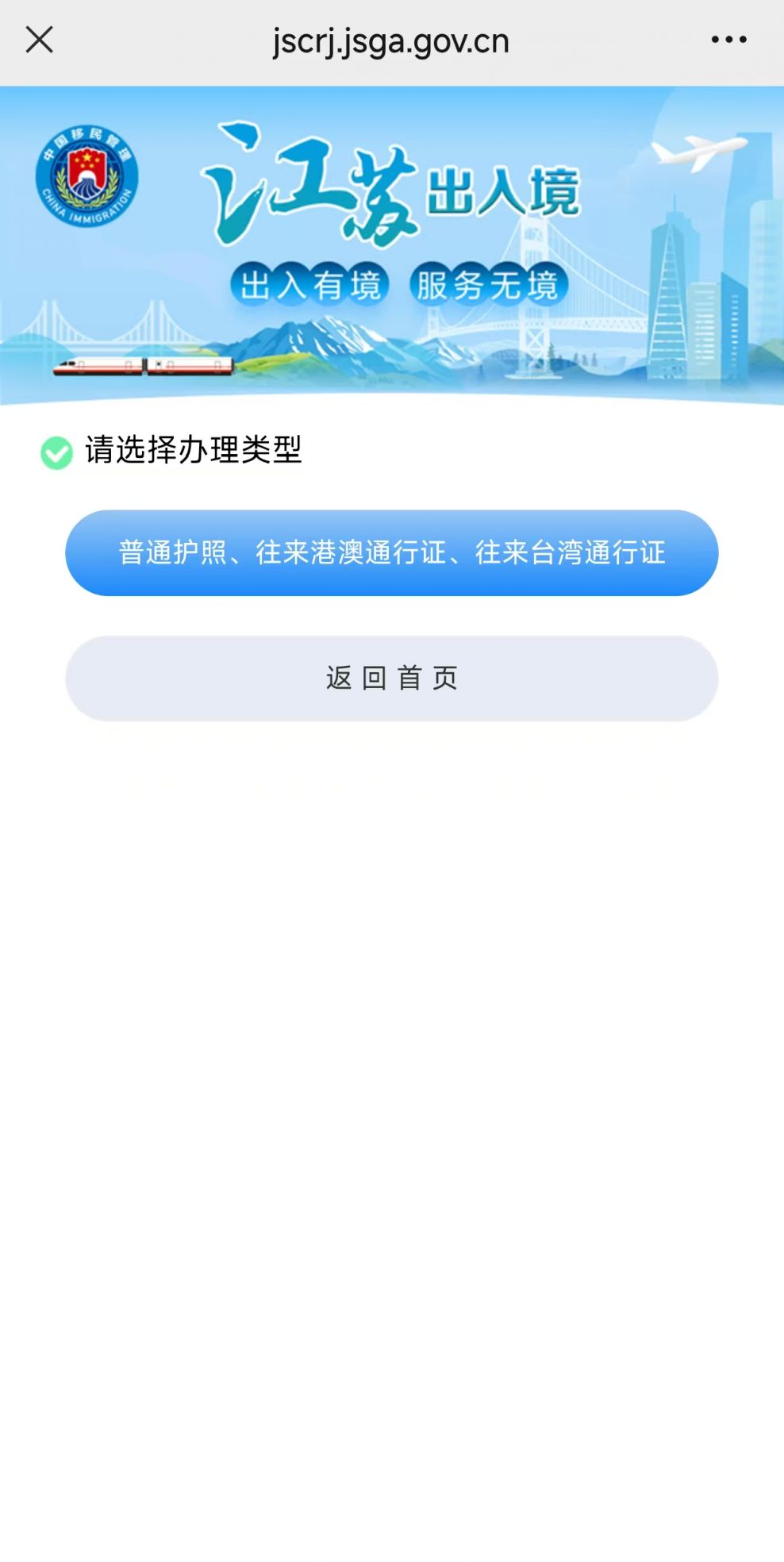Click the airplane graphic in the banner
Screen dimensions: 784x1562
[697, 151]
